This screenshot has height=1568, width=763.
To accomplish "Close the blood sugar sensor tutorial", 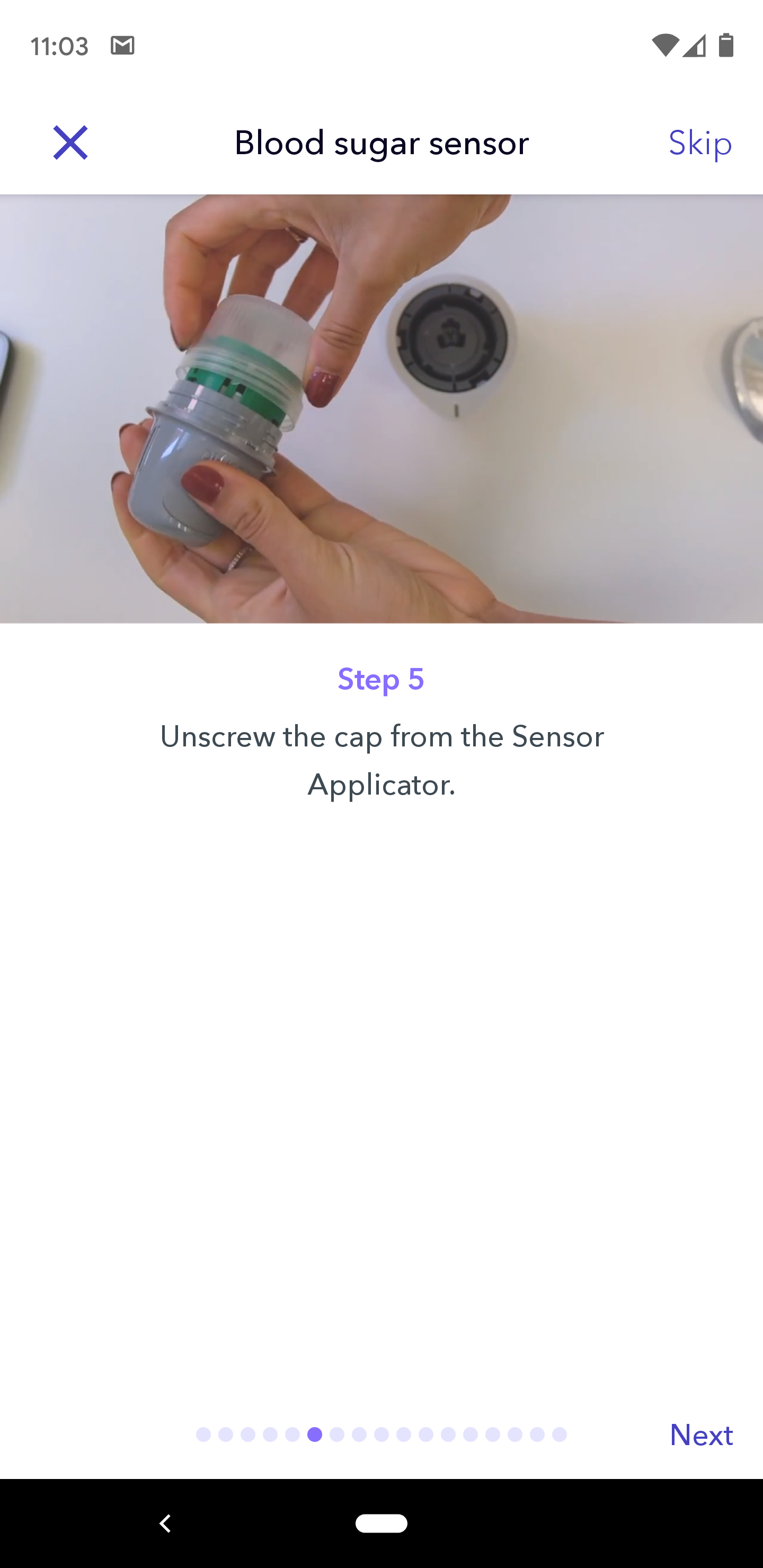I will (x=70, y=143).
